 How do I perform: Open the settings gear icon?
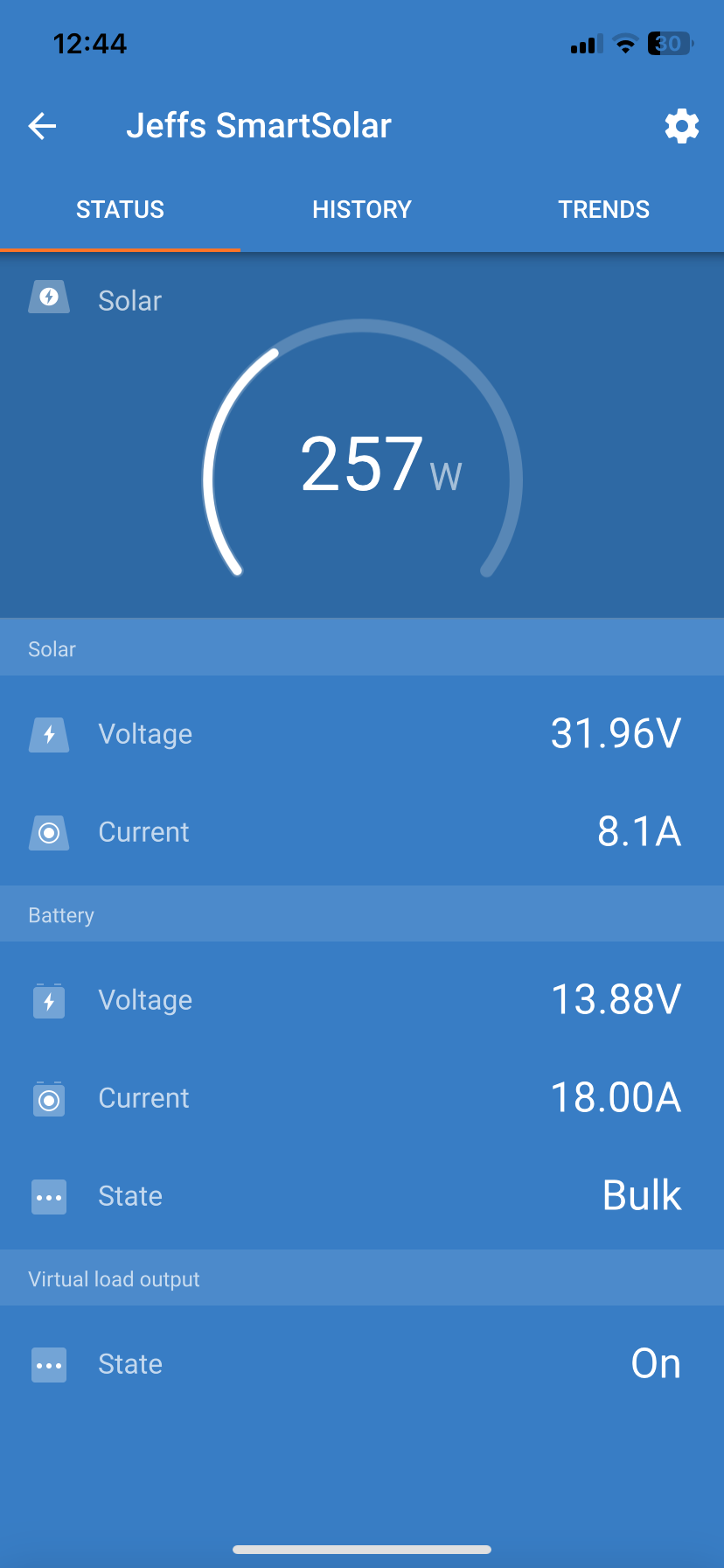(682, 126)
